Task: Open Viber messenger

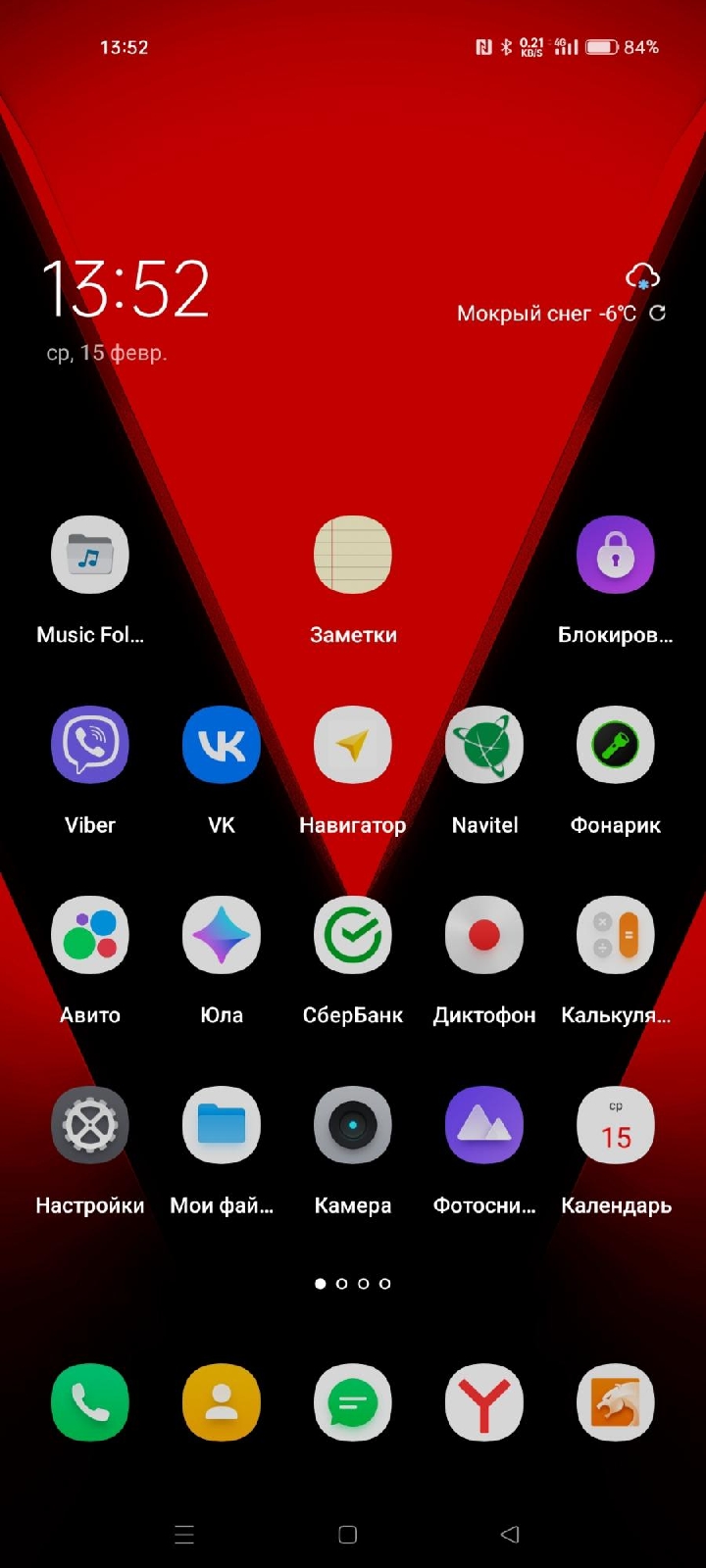Action: click(x=90, y=745)
